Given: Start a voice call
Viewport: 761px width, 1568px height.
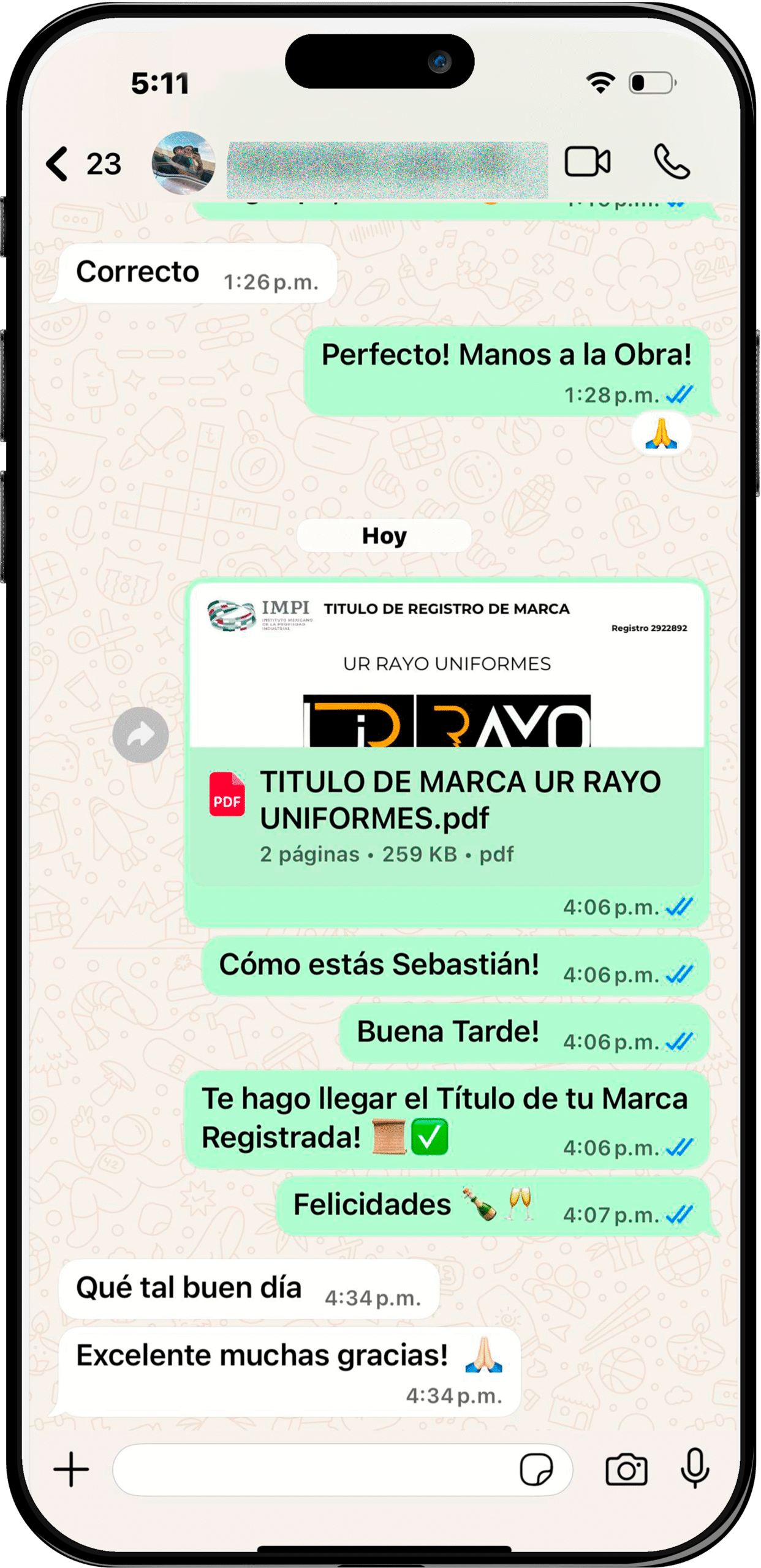Looking at the screenshot, I should (x=672, y=162).
